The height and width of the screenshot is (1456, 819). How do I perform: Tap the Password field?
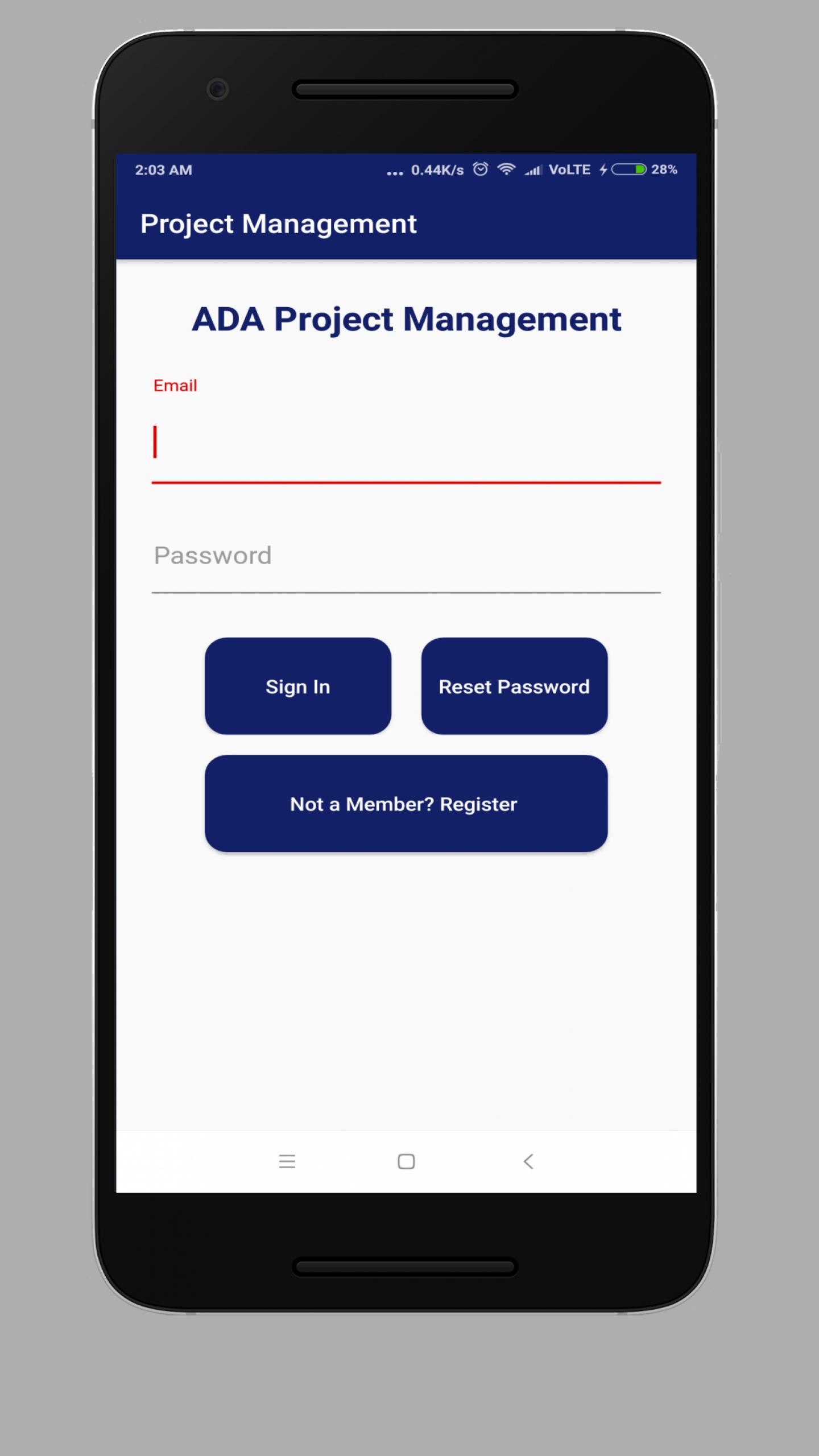(406, 556)
